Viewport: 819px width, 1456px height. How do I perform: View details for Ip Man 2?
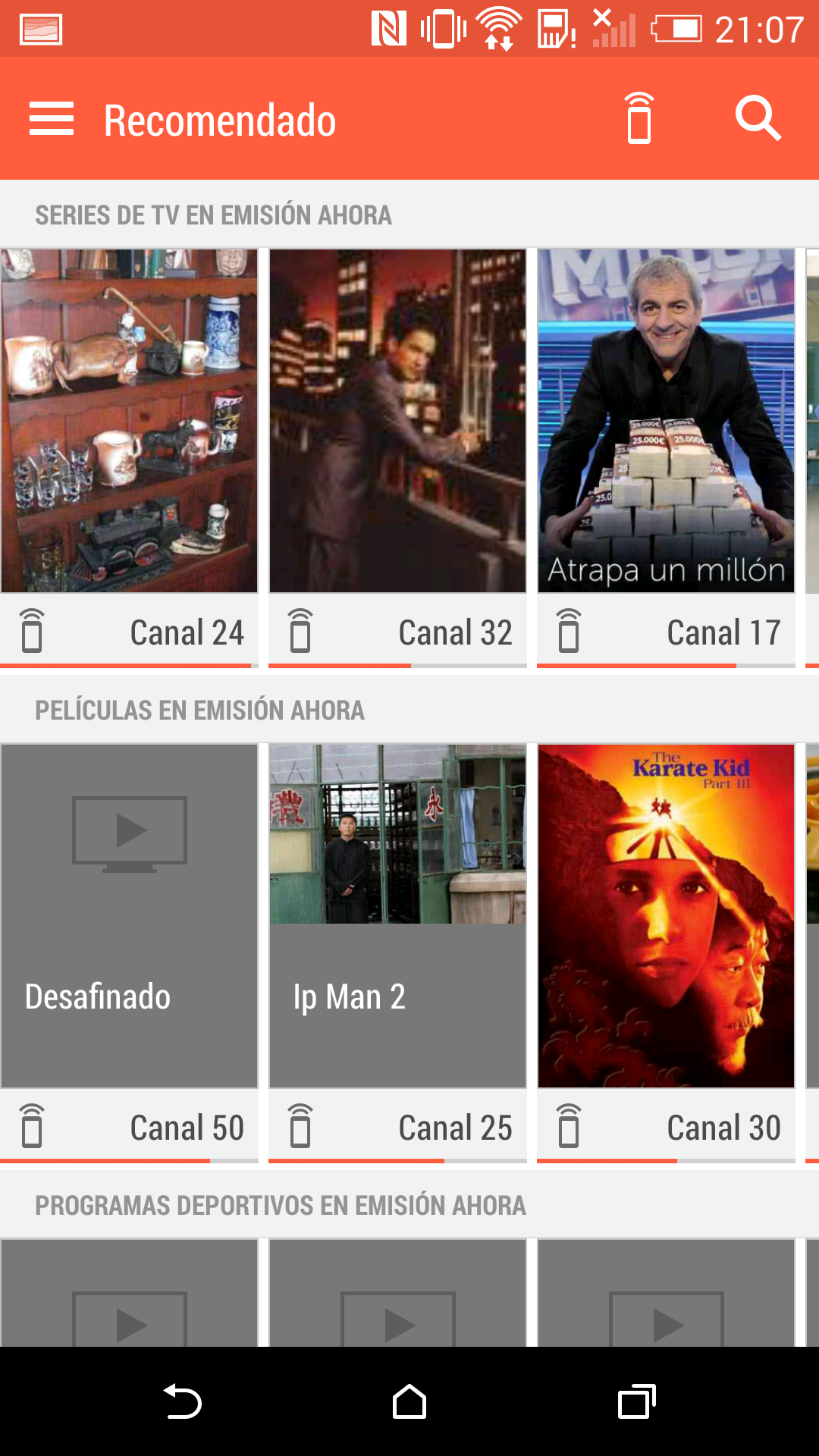(x=398, y=916)
